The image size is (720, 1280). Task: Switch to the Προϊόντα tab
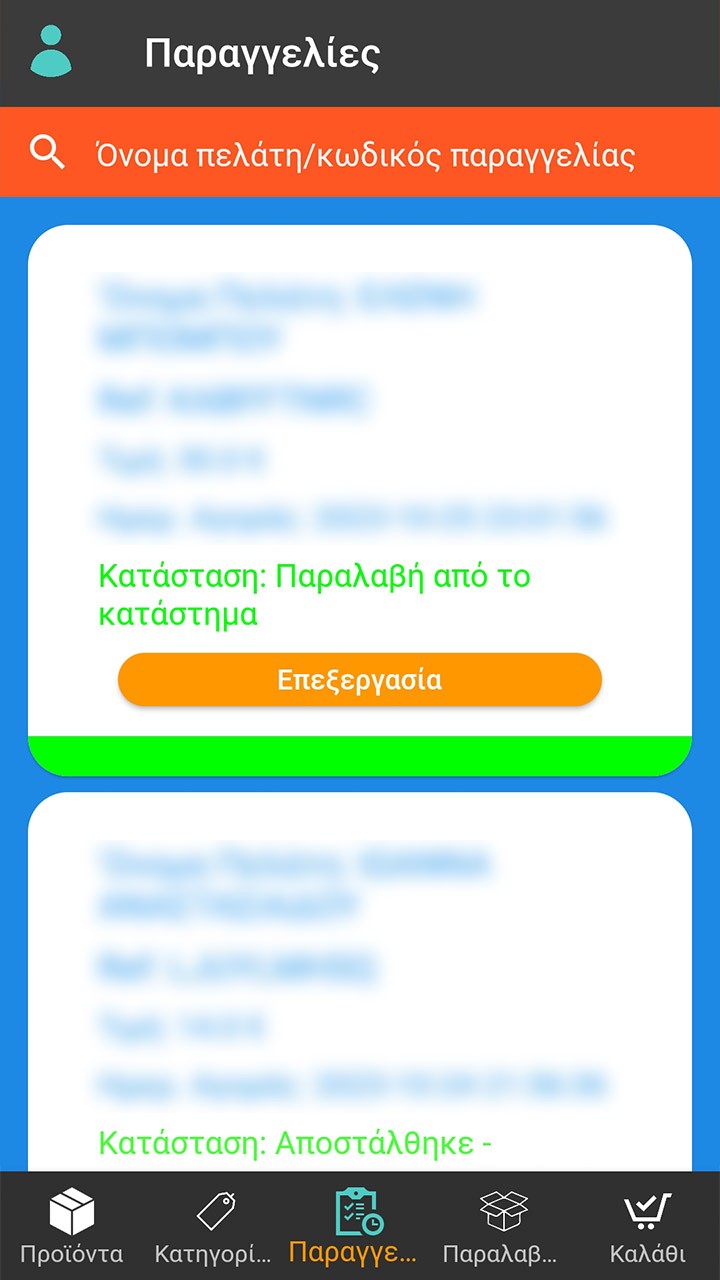(x=72, y=1226)
